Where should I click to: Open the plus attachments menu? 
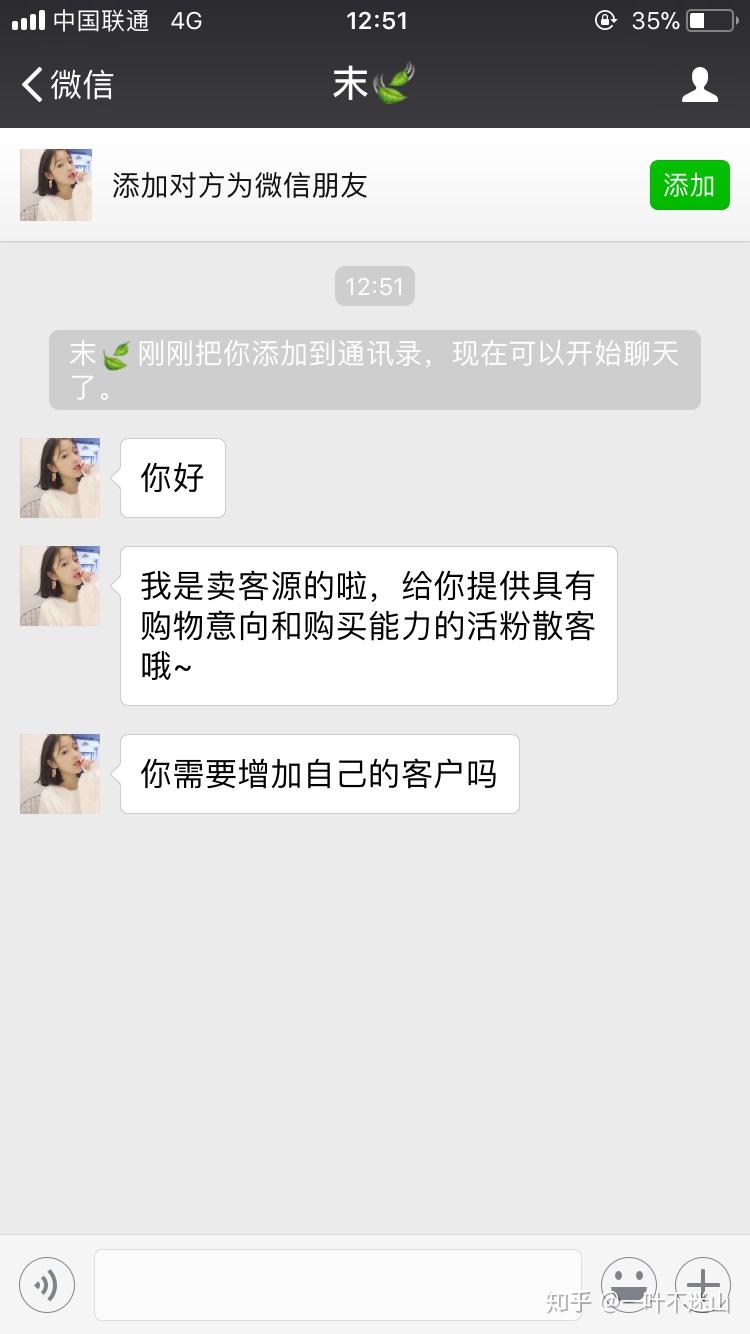coord(703,1285)
